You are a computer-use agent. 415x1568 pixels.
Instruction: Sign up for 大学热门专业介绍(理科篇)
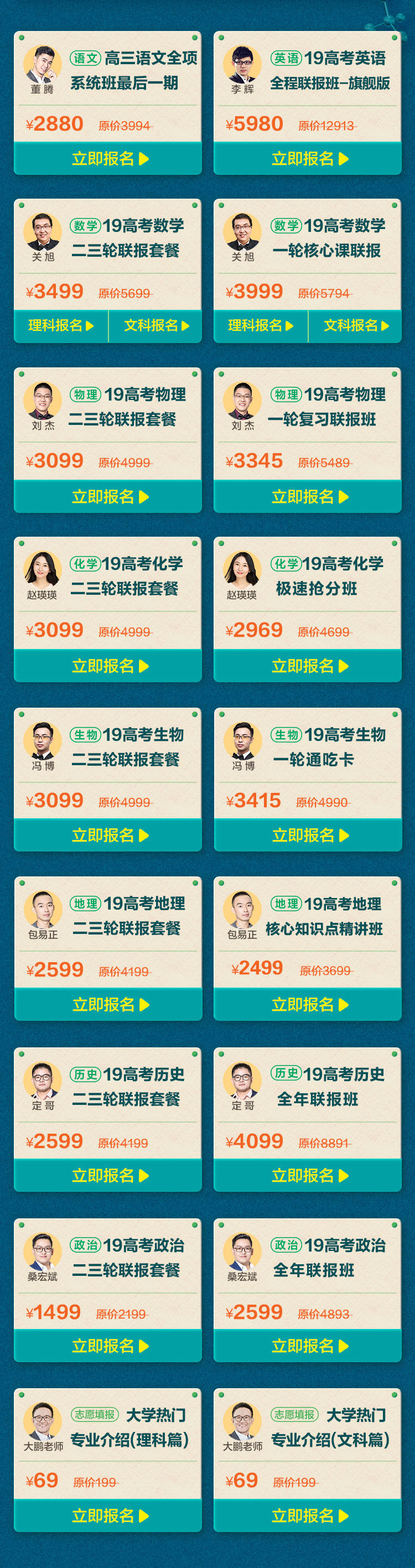tap(108, 1515)
